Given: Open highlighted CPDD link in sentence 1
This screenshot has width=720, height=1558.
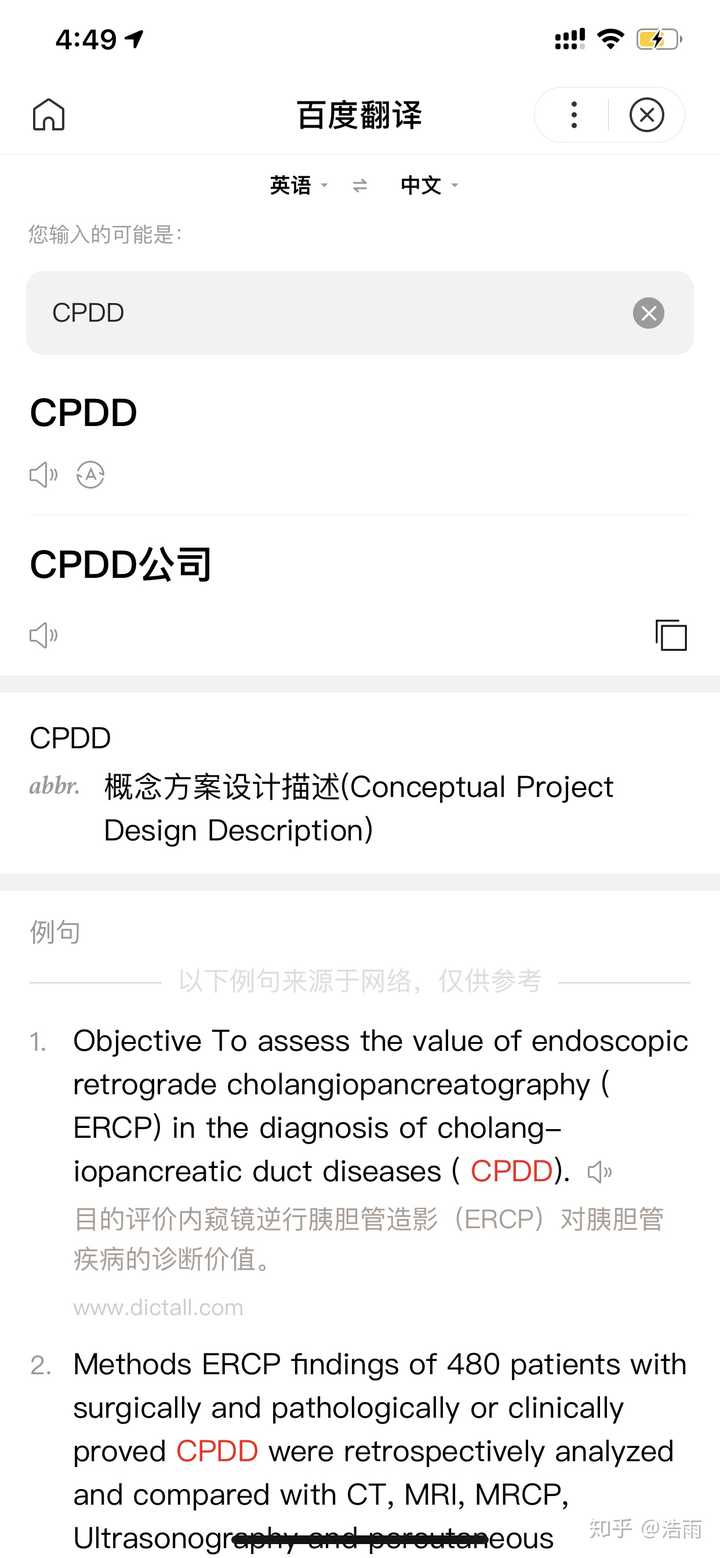Looking at the screenshot, I should 510,1172.
